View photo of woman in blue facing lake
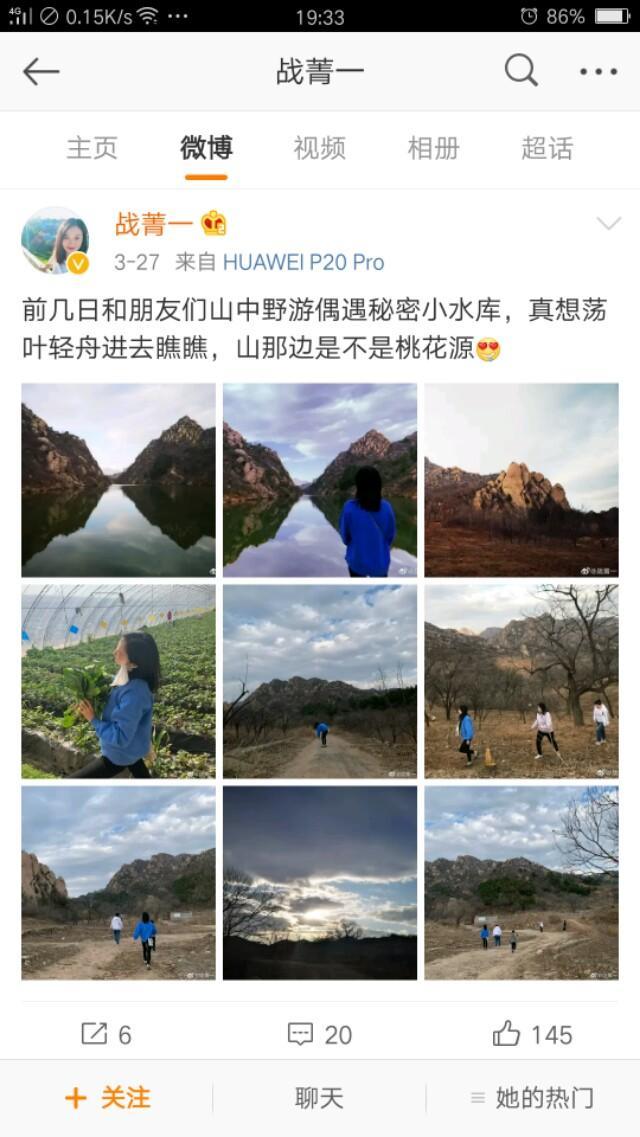 320,479
